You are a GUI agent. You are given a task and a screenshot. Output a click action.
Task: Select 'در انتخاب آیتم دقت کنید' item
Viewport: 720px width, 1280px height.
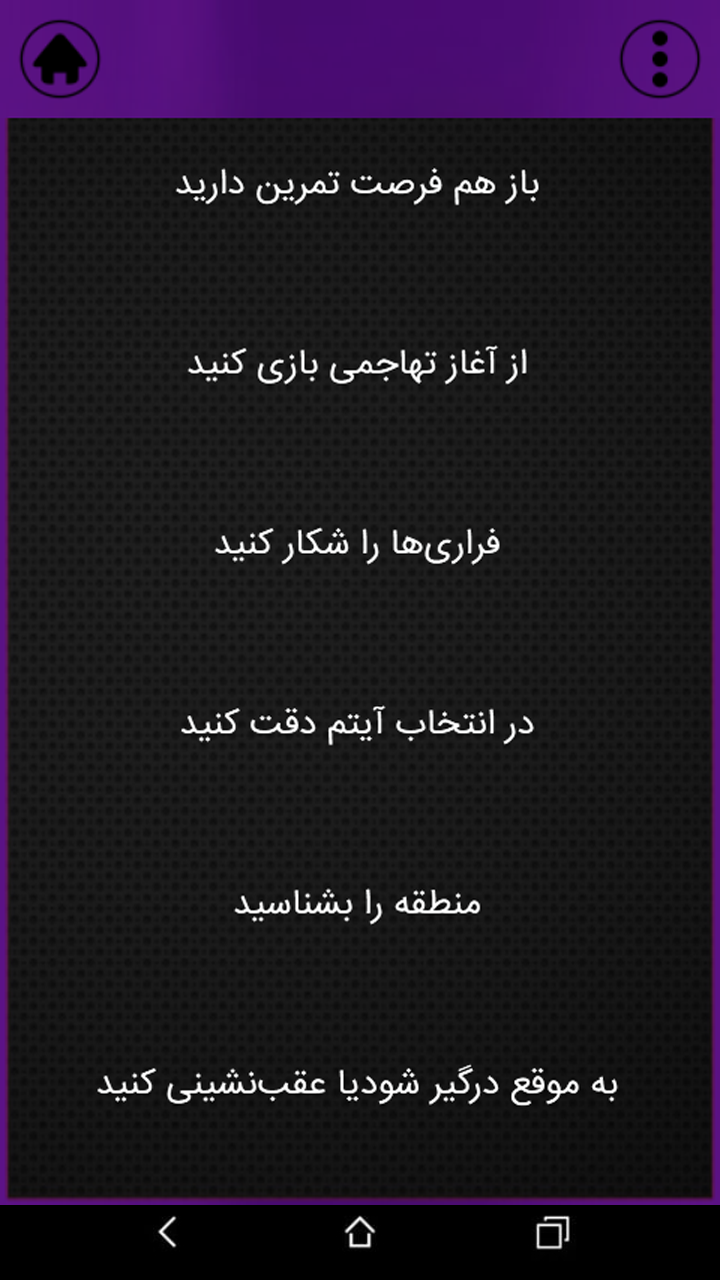(360, 723)
